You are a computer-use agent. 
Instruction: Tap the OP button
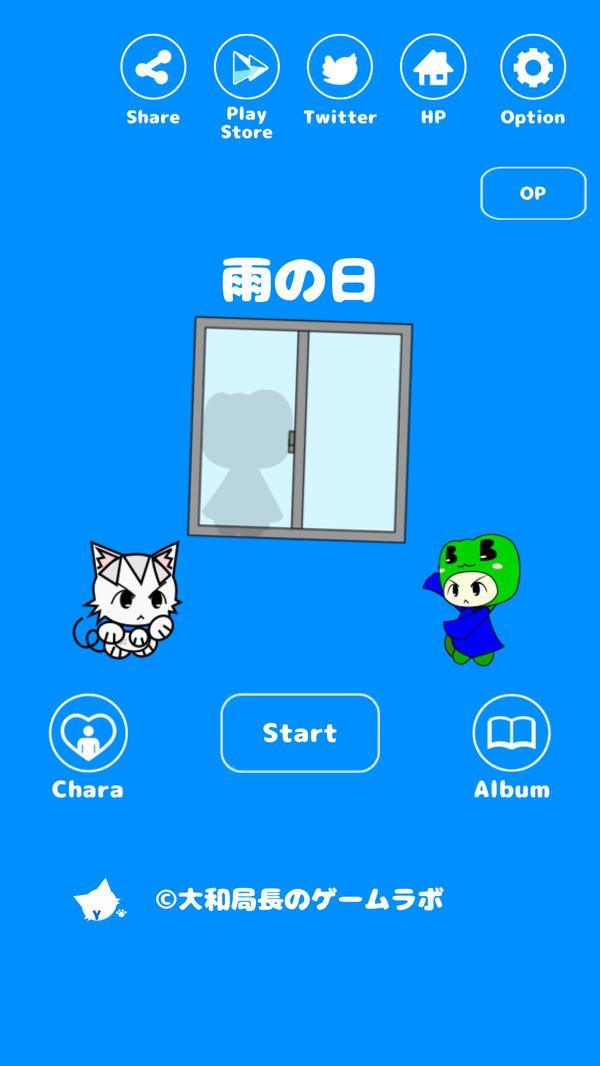(x=533, y=193)
